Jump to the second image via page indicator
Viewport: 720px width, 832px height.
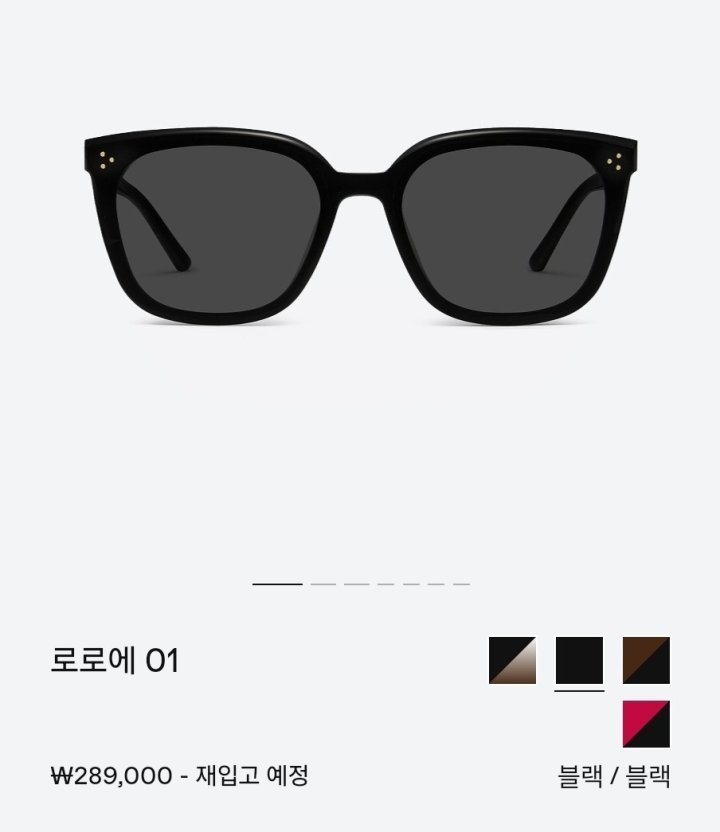coord(323,583)
